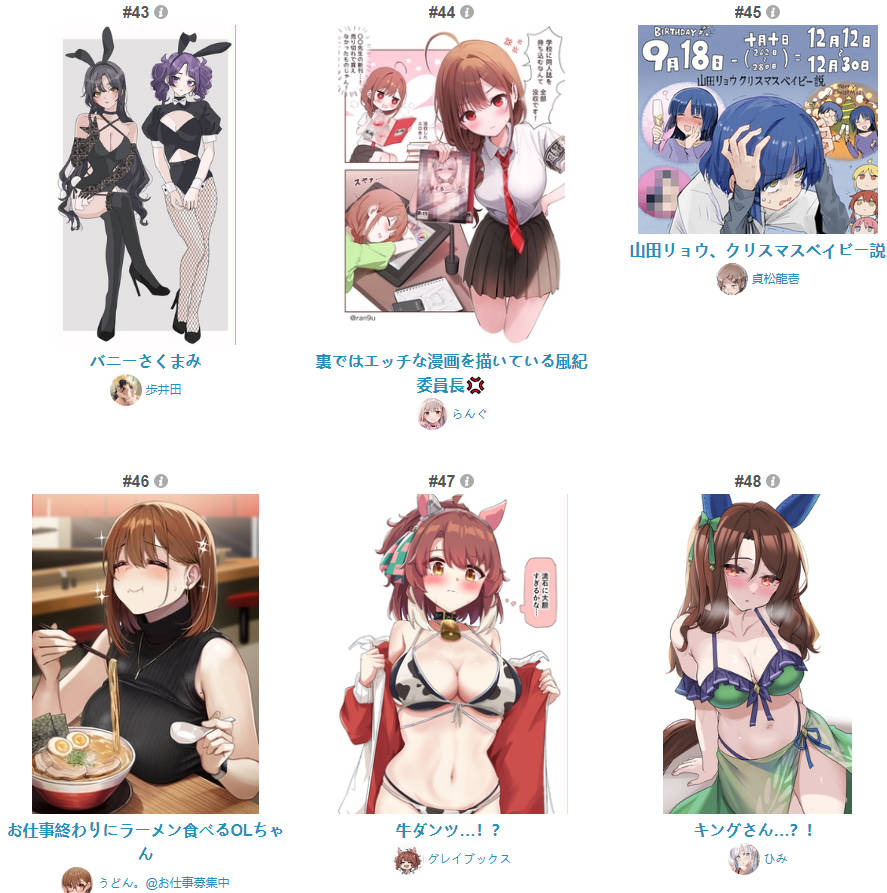887x893 pixels.
Task: View artist らんぐ's profile
Action: [468, 413]
